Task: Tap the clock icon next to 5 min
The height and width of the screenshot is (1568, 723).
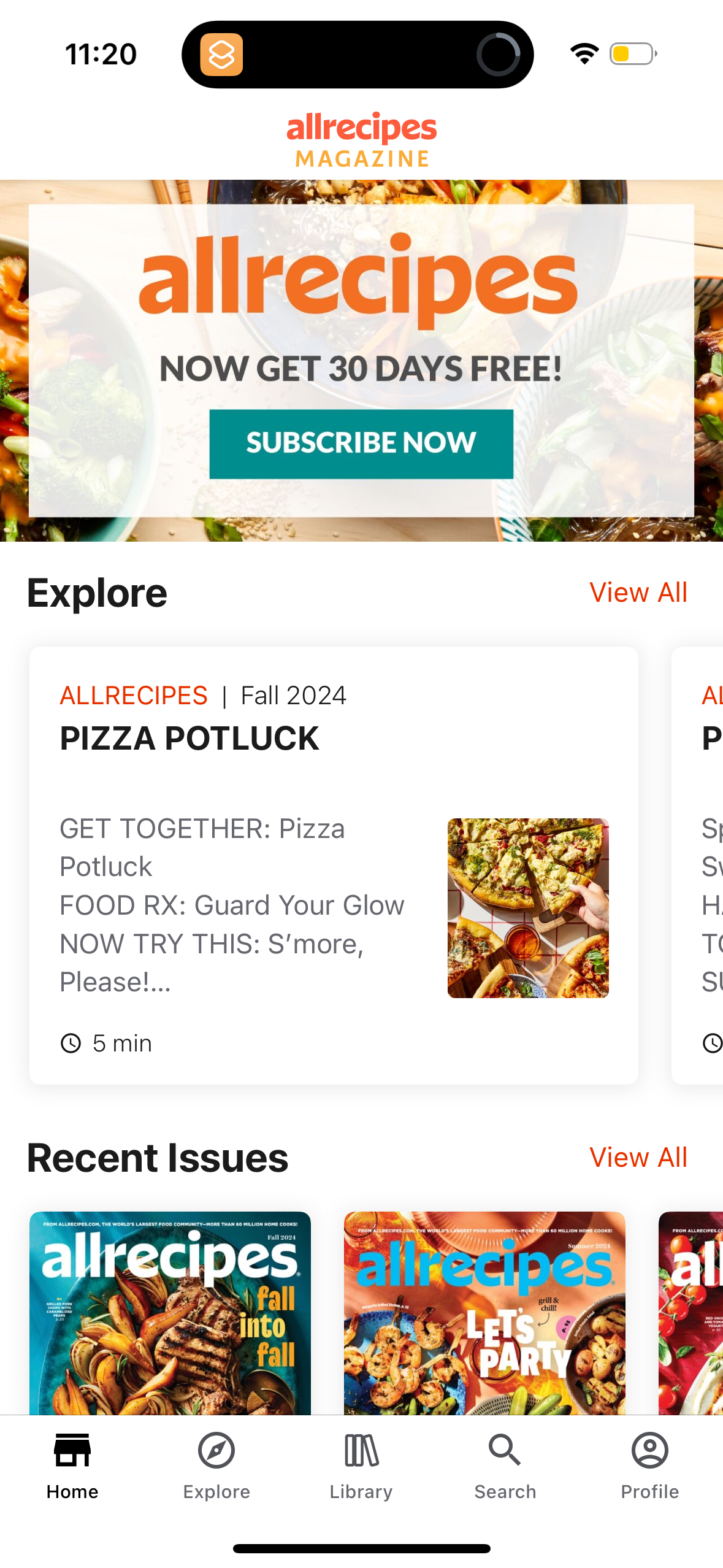Action: (x=71, y=1042)
